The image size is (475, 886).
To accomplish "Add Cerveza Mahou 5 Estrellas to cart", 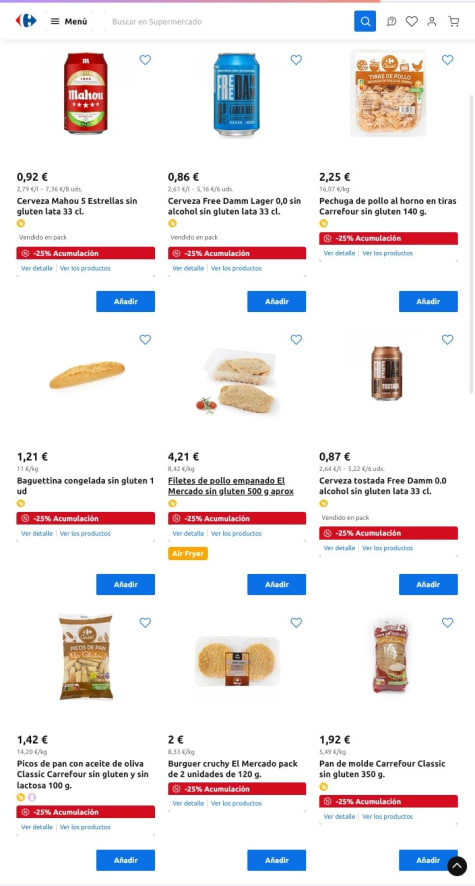I will [125, 301].
